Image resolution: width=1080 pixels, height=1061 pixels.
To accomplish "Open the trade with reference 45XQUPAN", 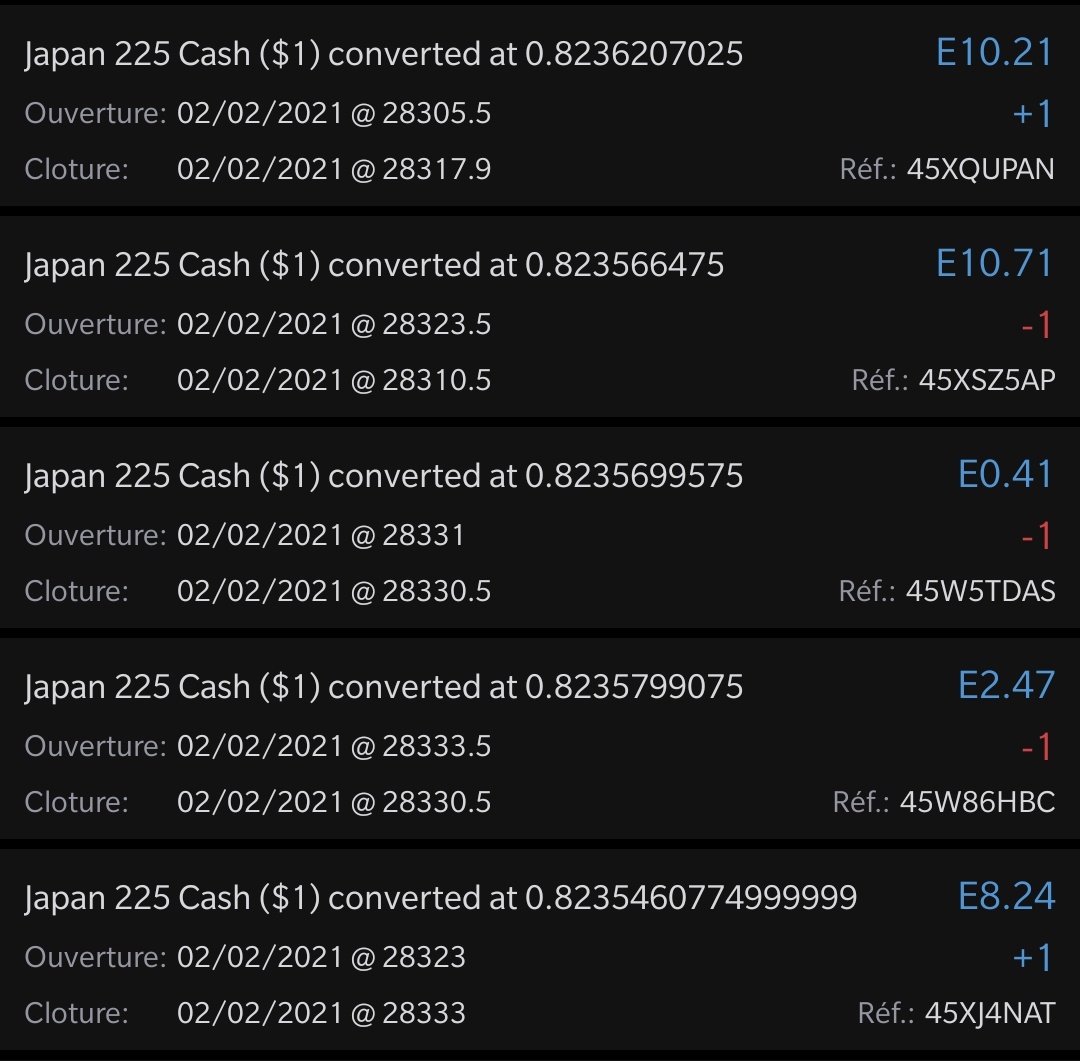I will 540,111.
